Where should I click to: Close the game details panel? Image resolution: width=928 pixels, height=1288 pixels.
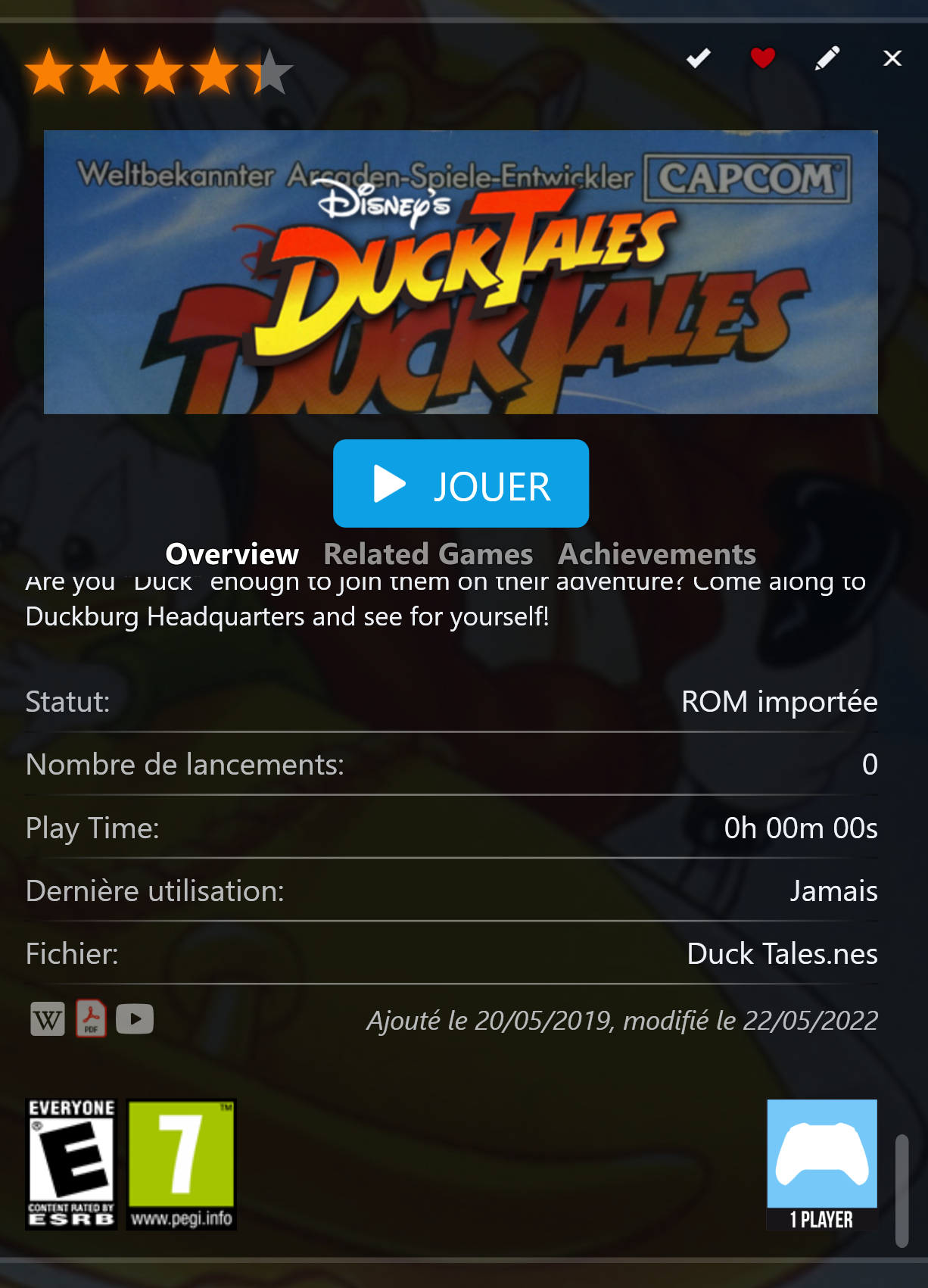tap(892, 58)
